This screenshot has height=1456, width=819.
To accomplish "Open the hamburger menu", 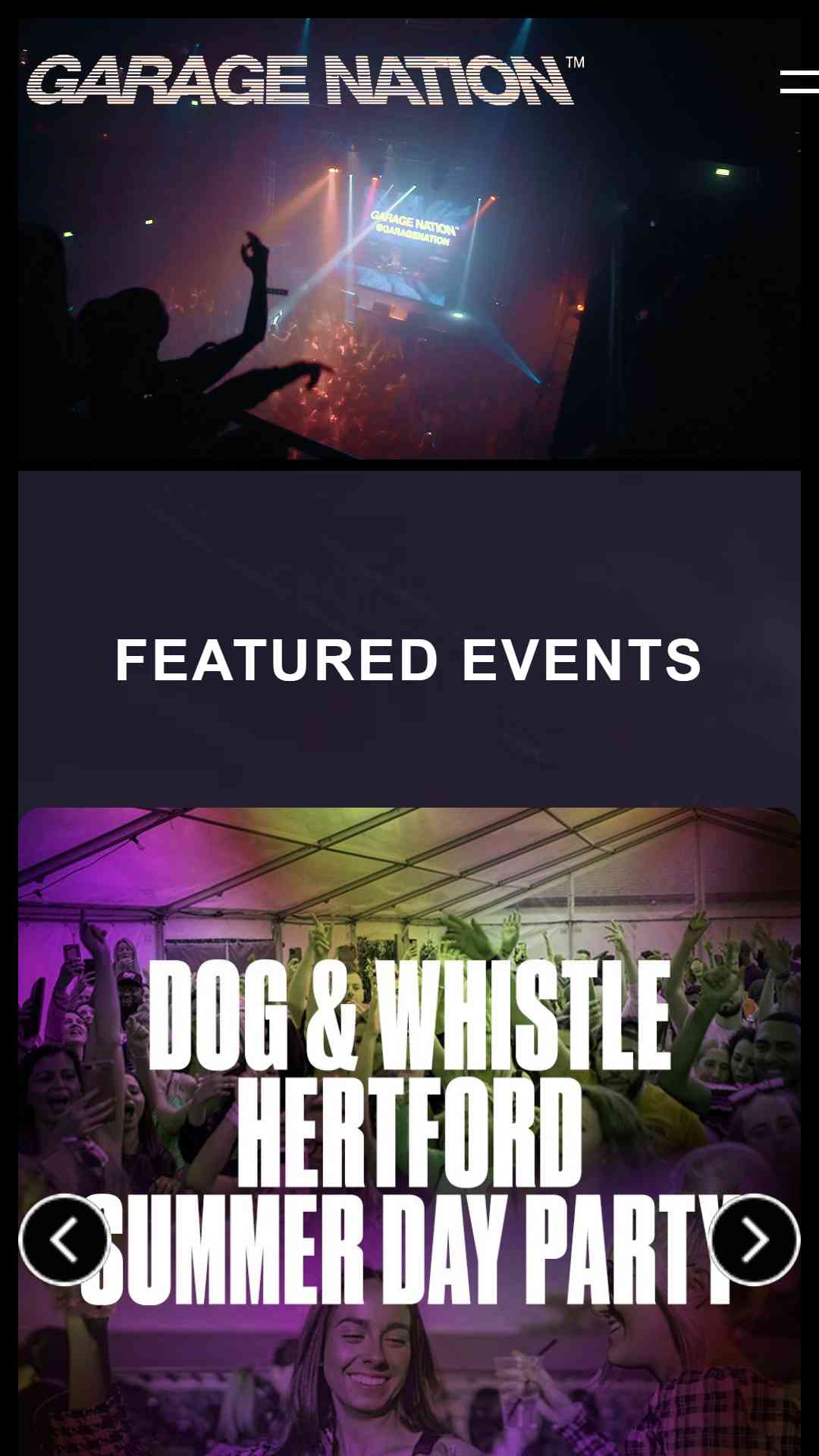I will click(x=799, y=82).
